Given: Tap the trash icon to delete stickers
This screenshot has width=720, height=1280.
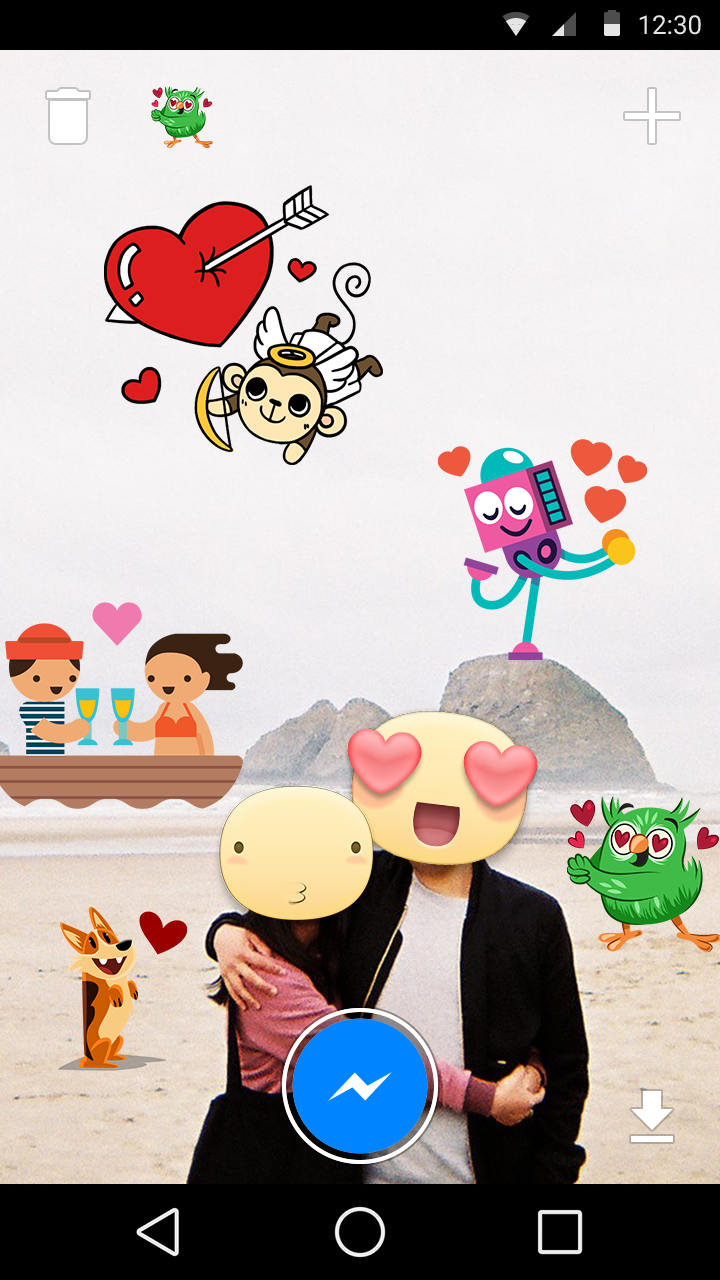Looking at the screenshot, I should pos(68,116).
